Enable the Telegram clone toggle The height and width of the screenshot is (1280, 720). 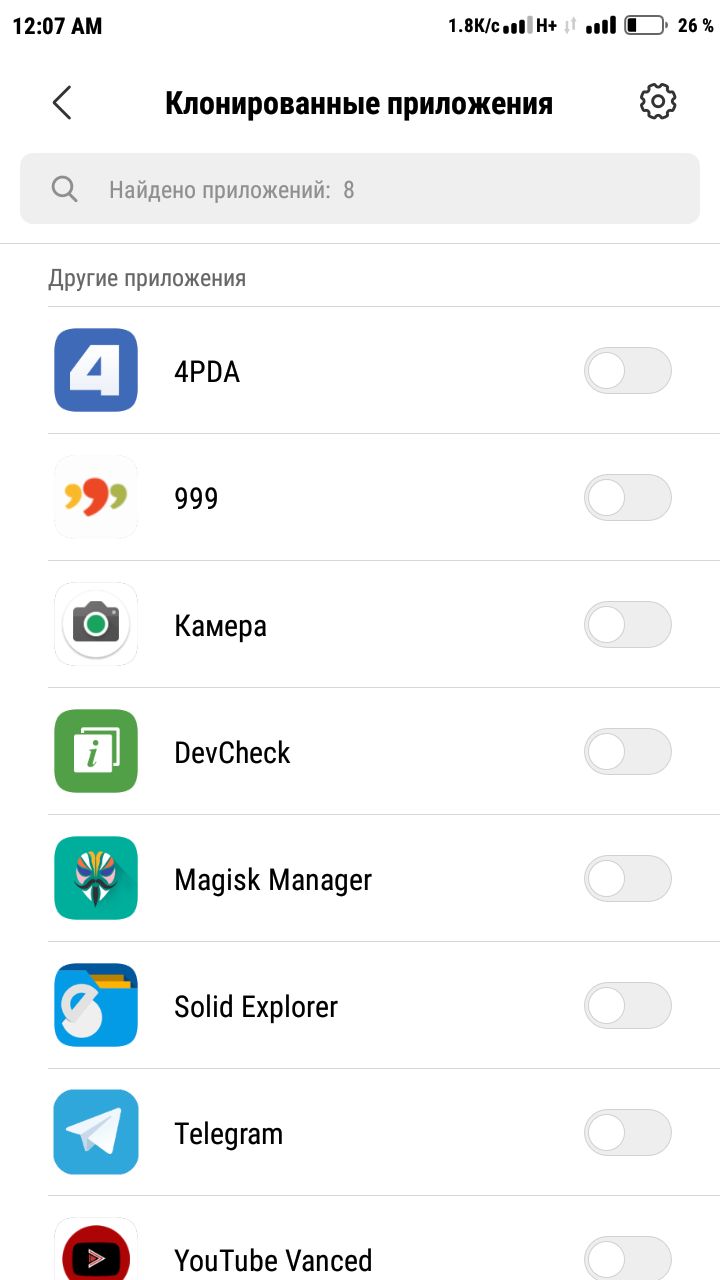[628, 1133]
